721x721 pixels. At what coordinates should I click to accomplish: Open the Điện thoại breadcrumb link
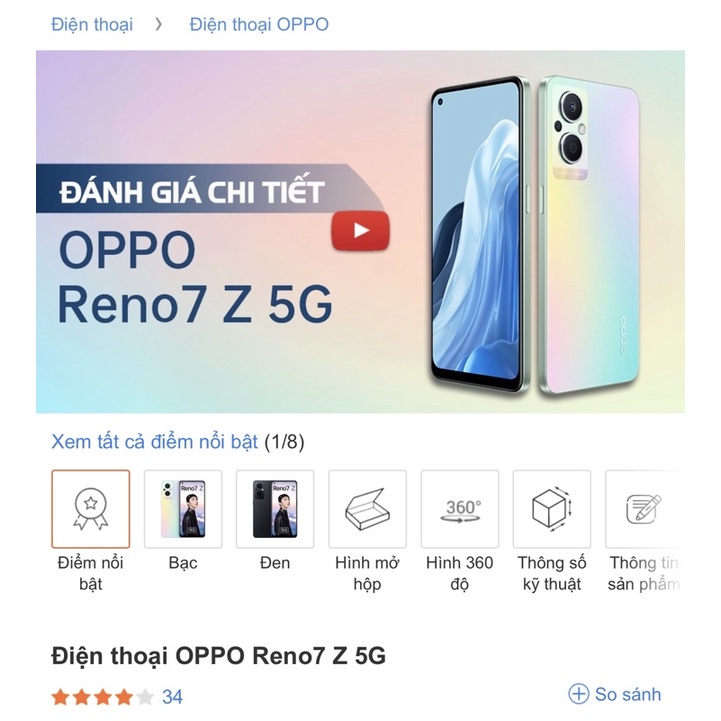pos(92,25)
